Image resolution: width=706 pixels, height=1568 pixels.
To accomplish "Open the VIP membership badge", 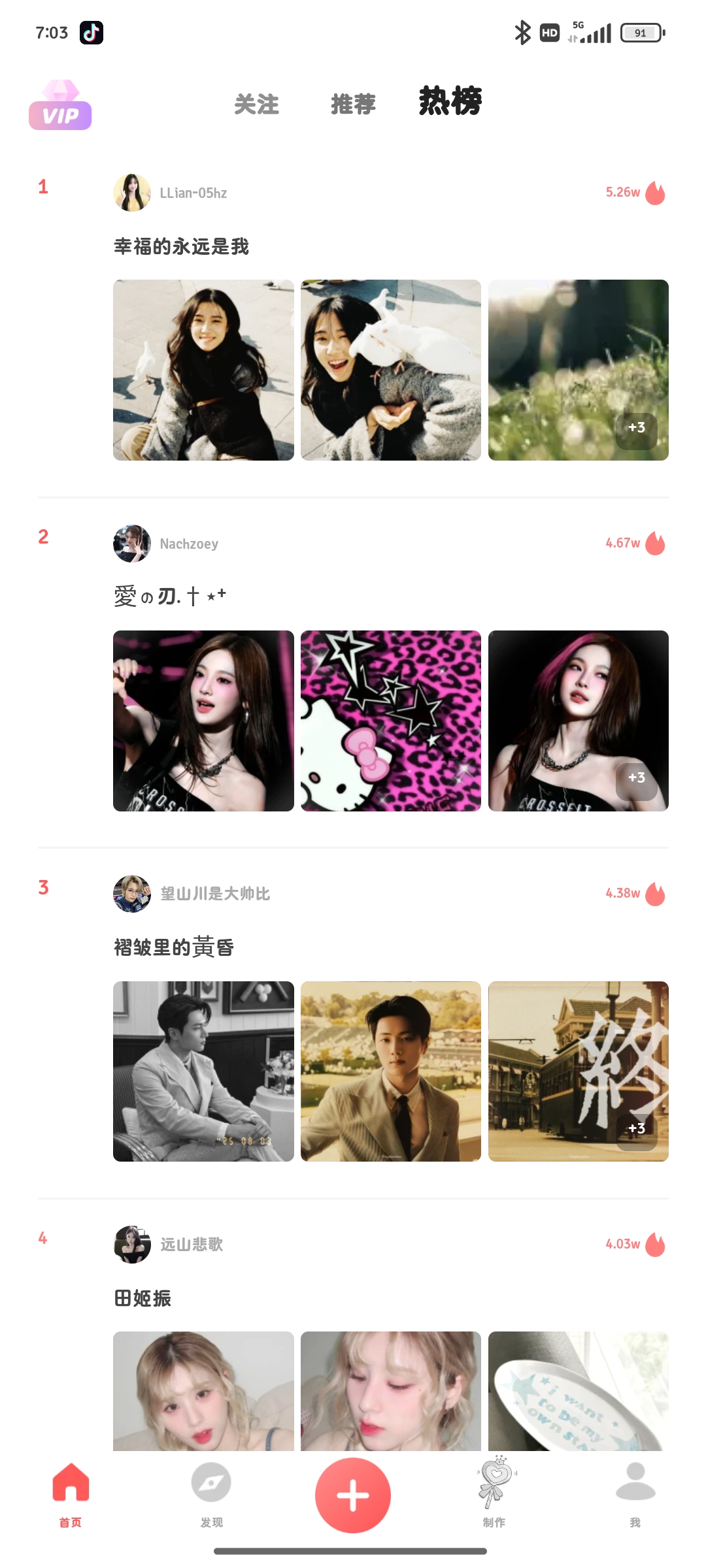I will [x=60, y=107].
